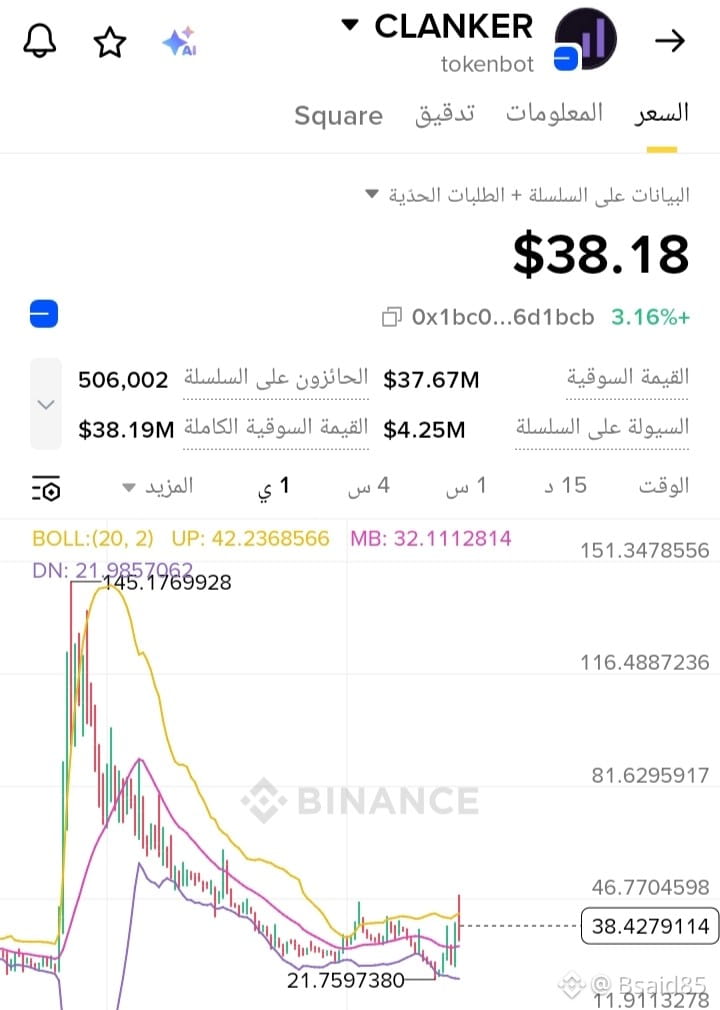Open the البيانات على السلسلة data source dropdown
Image resolution: width=720 pixels, height=1010 pixels.
[372, 194]
